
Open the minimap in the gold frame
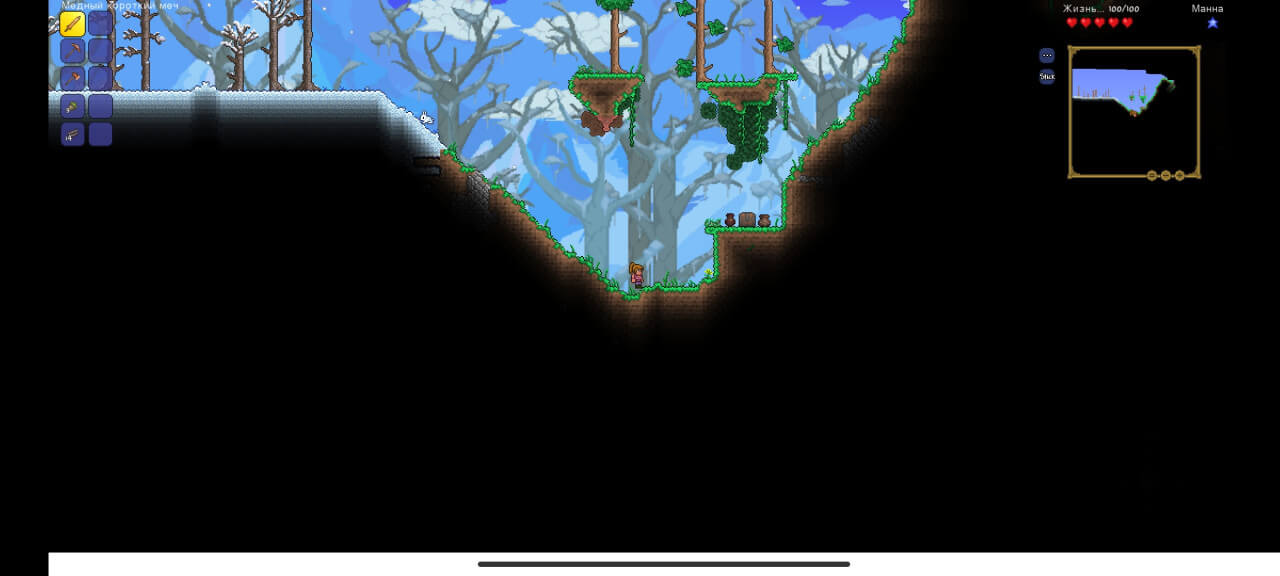click(x=1134, y=112)
